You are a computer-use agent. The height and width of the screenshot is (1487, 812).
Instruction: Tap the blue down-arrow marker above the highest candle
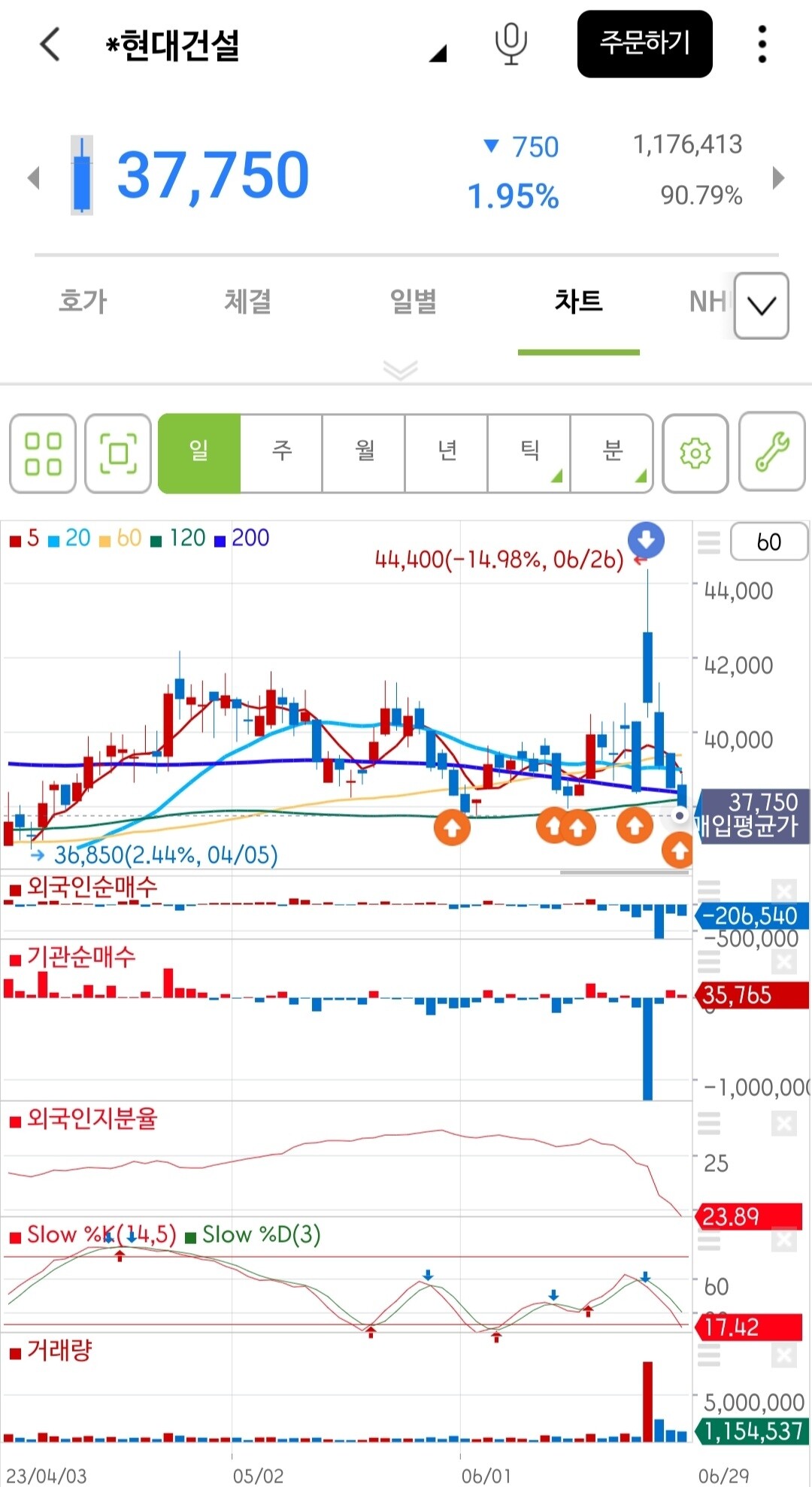(645, 539)
